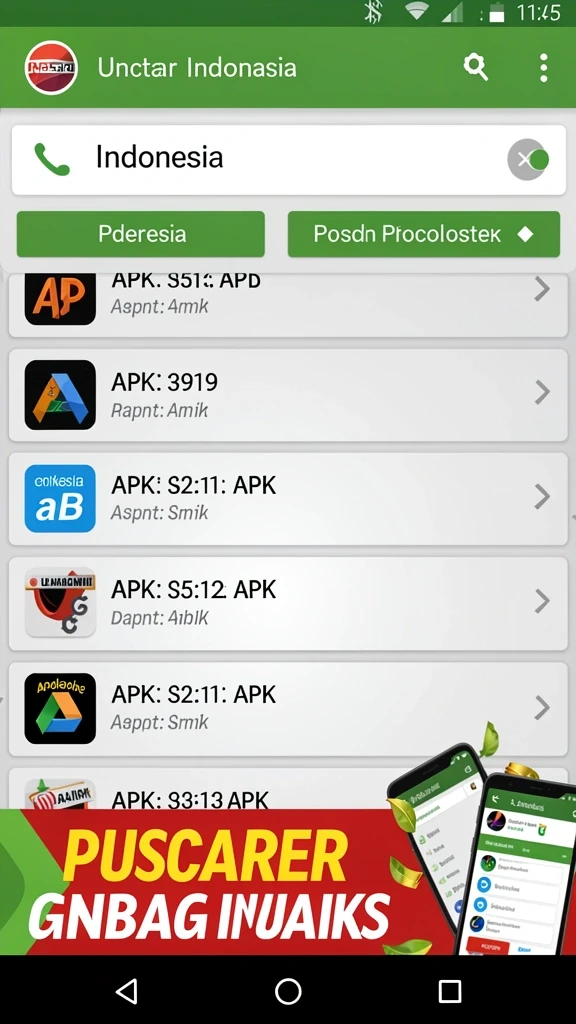Open the row with the Apolaohe icon
The image size is (576, 1024).
coord(288,709)
